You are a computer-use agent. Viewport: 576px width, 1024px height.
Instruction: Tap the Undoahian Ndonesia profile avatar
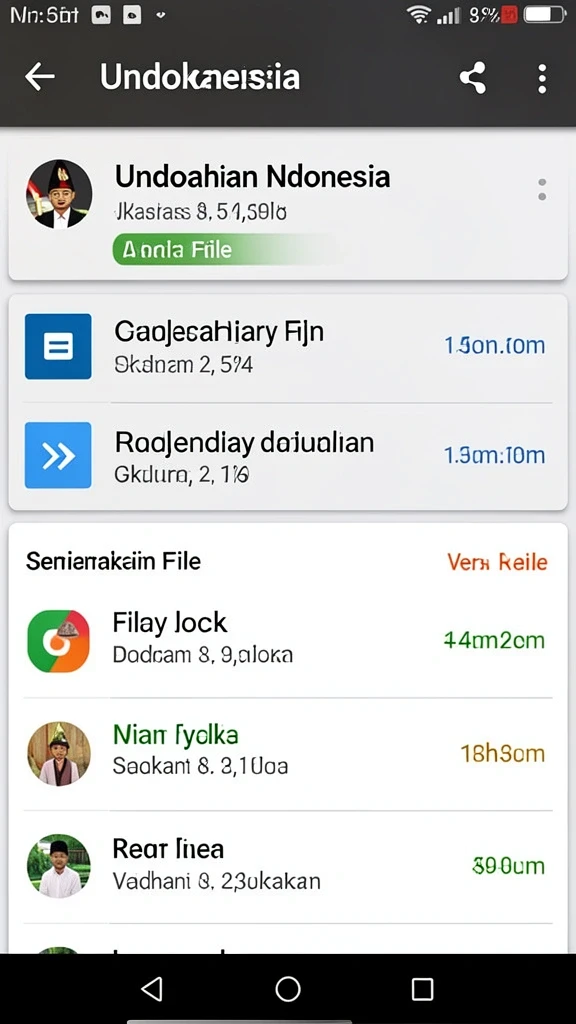tap(59, 194)
